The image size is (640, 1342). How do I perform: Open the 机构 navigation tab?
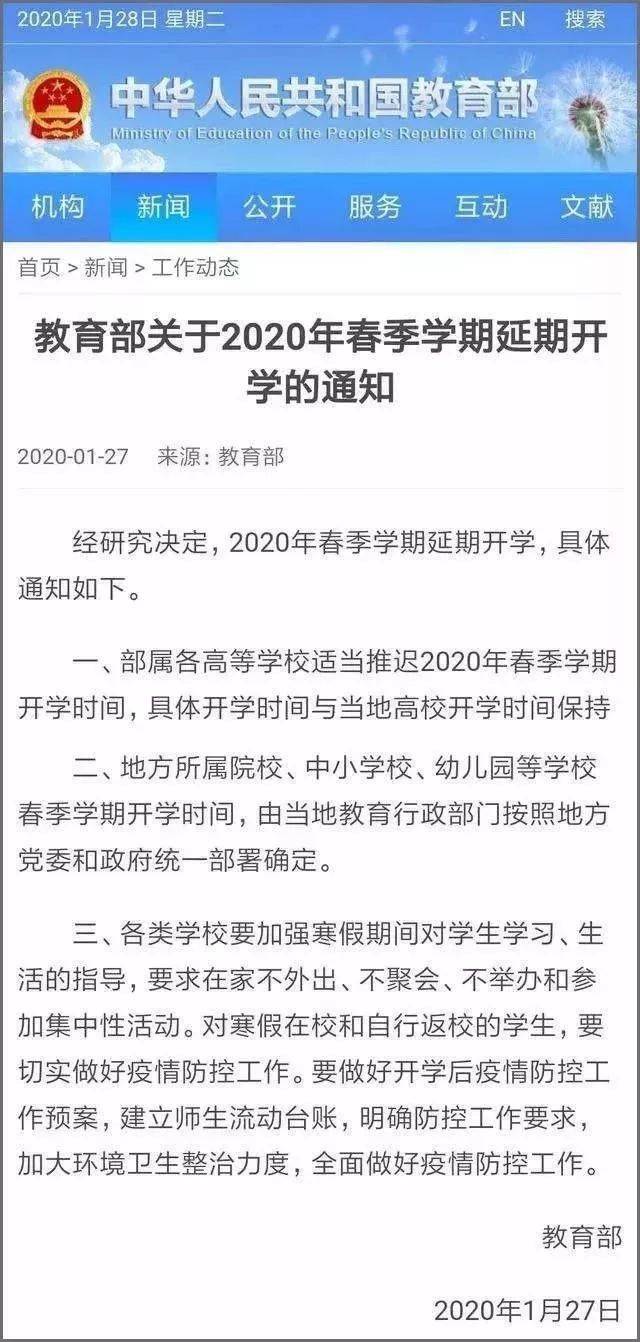point(57,207)
